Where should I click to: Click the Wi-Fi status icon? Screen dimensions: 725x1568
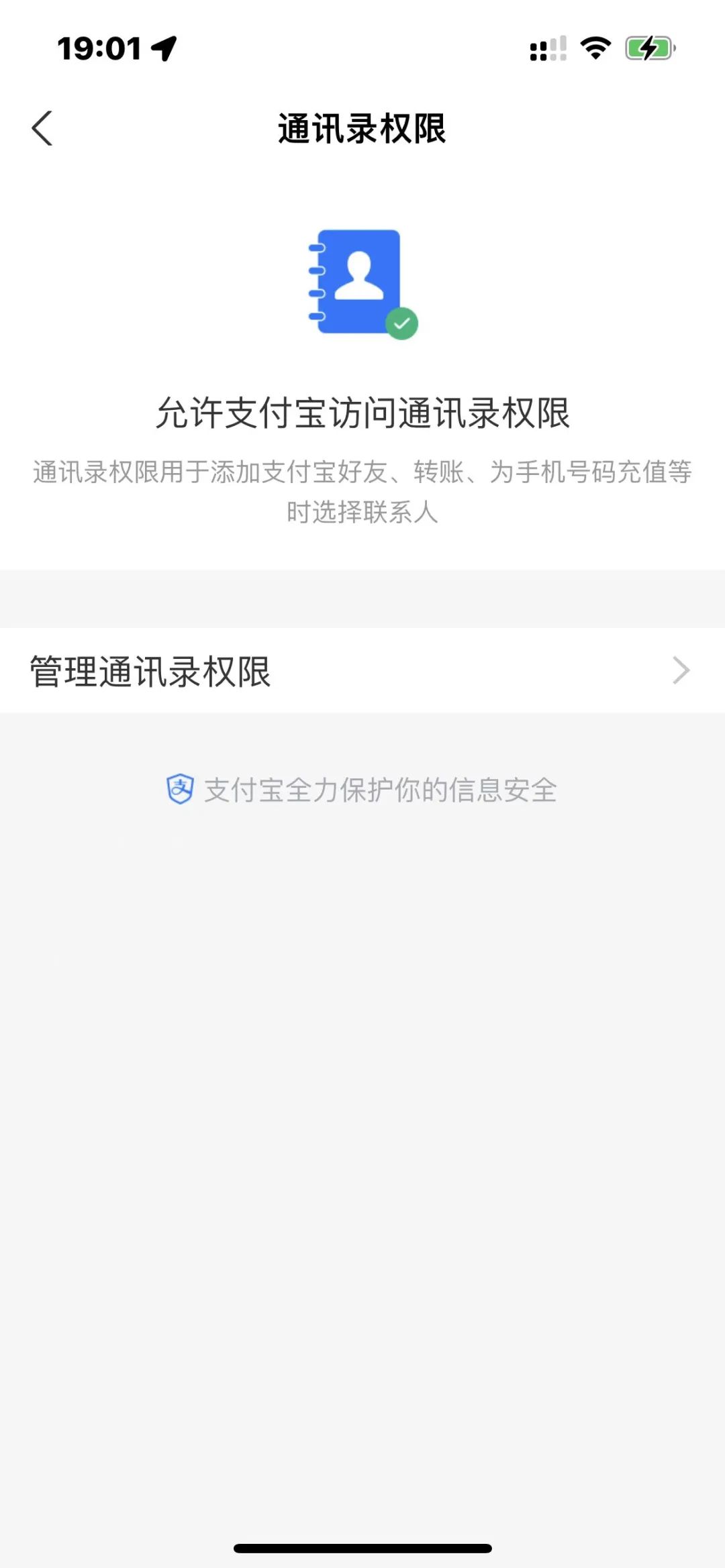pos(593,47)
